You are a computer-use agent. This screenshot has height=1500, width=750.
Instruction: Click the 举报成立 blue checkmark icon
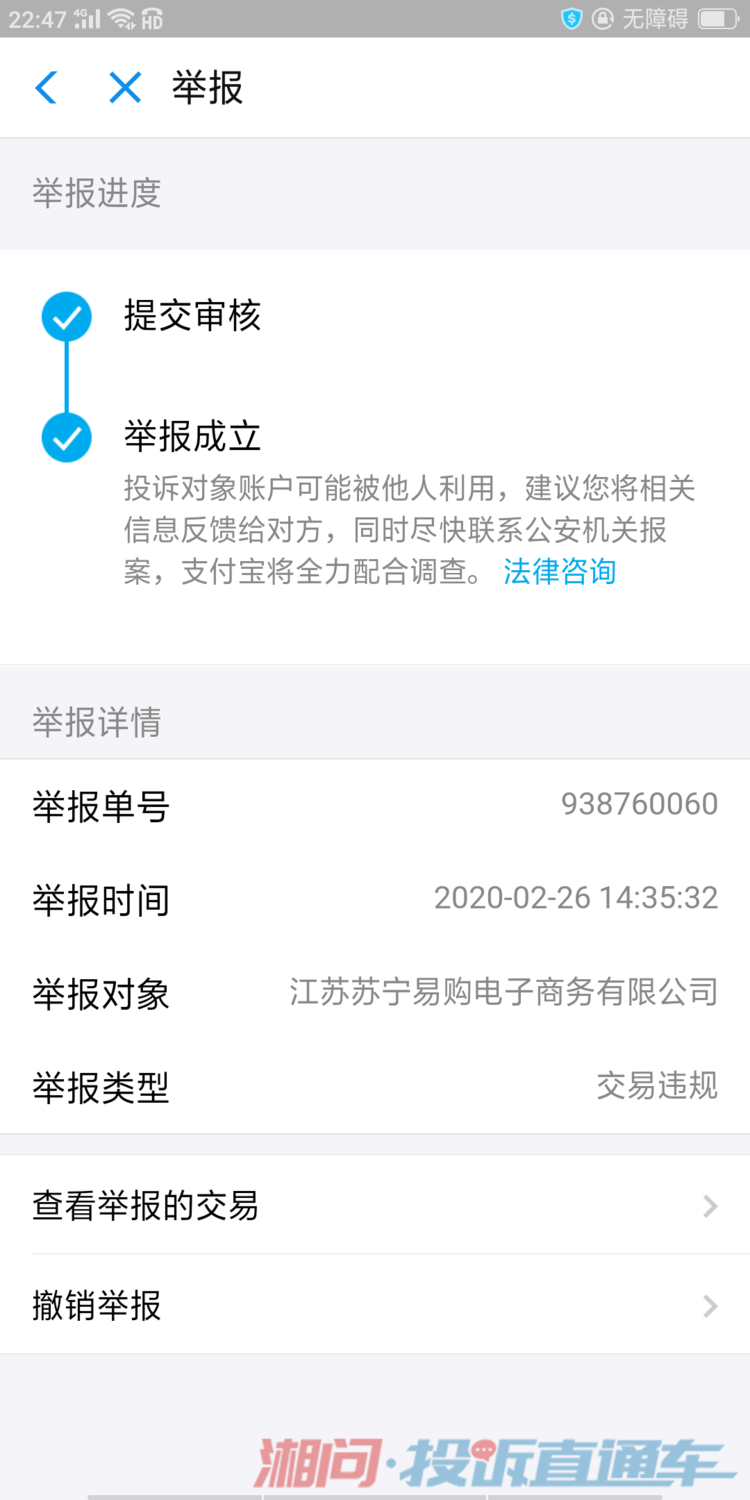67,437
